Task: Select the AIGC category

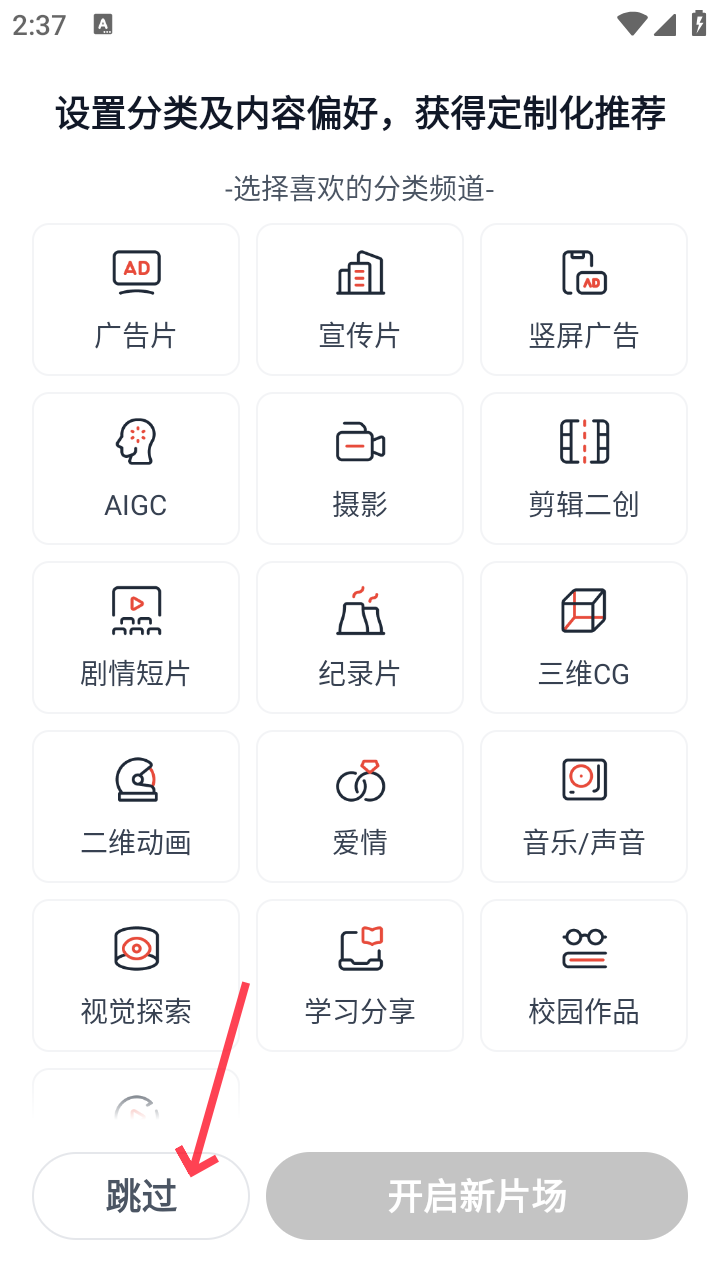Action: click(136, 468)
